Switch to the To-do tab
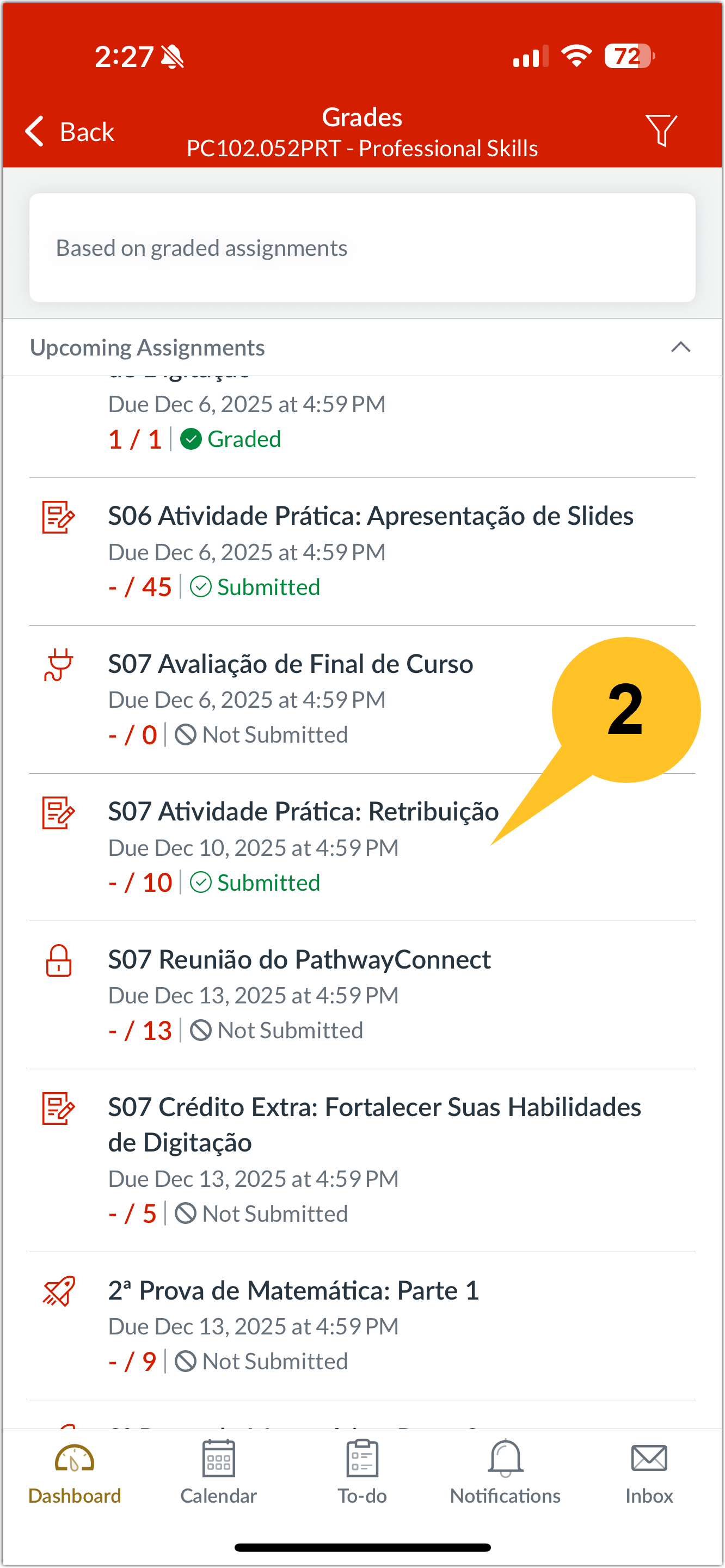This screenshot has height=1568, width=725. point(362,1472)
